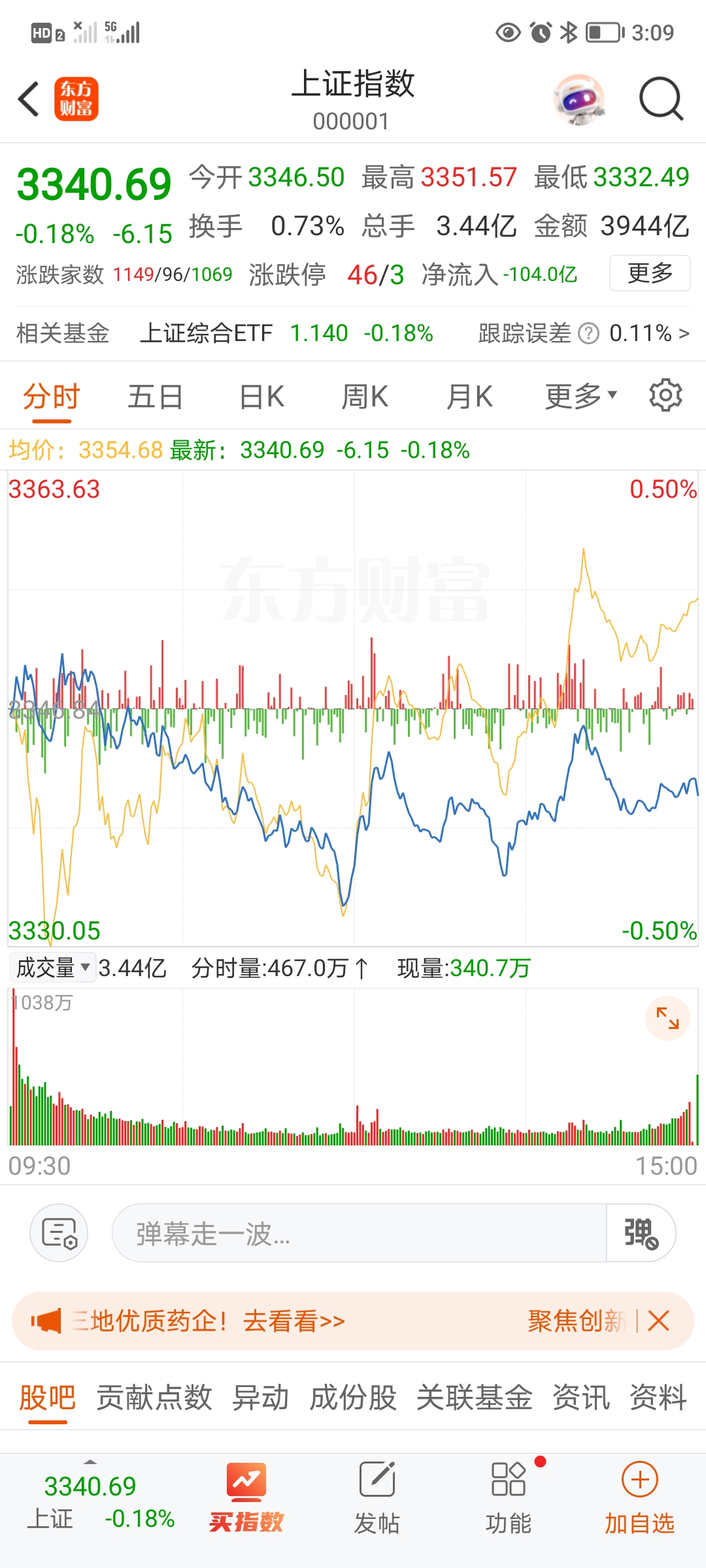
Task: Switch to the 贡献点数 tab
Action: point(154,1397)
